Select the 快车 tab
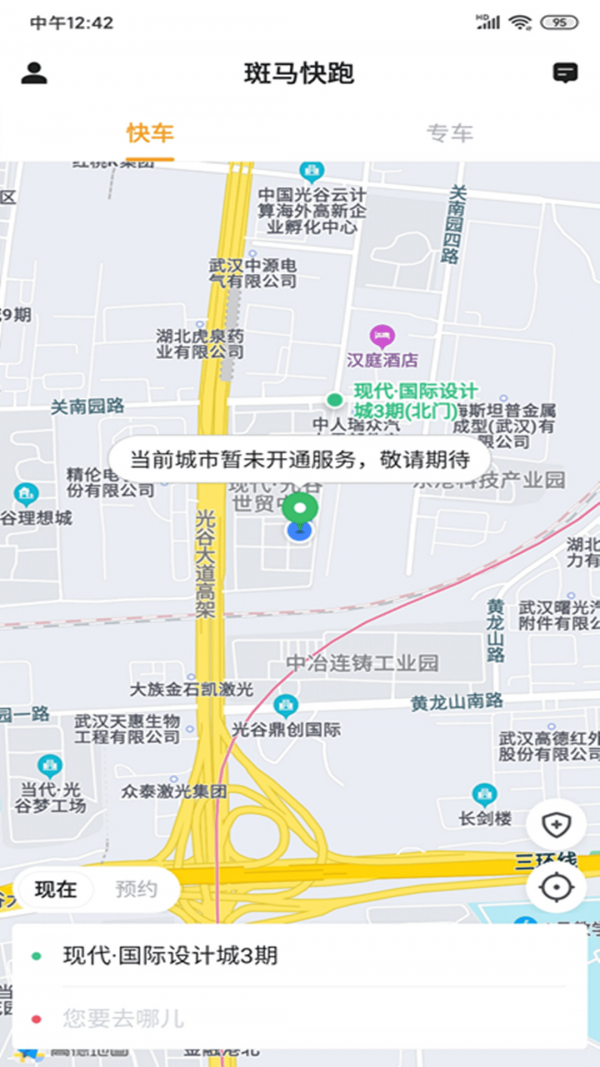The height and width of the screenshot is (1067, 600). [150, 133]
